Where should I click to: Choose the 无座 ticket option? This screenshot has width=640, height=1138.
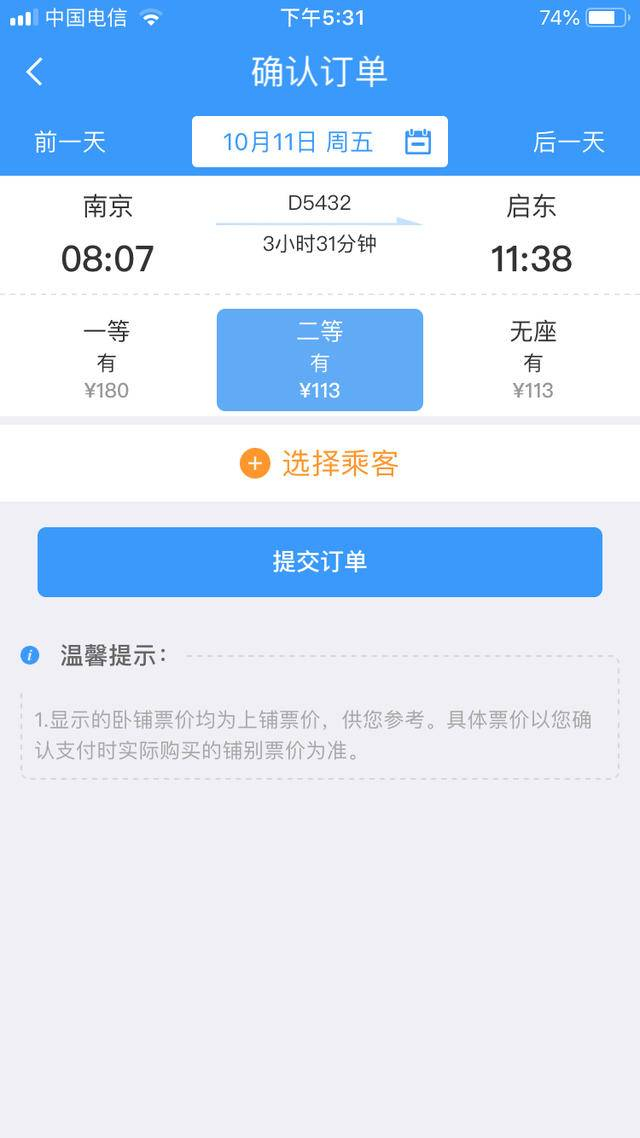click(x=532, y=360)
